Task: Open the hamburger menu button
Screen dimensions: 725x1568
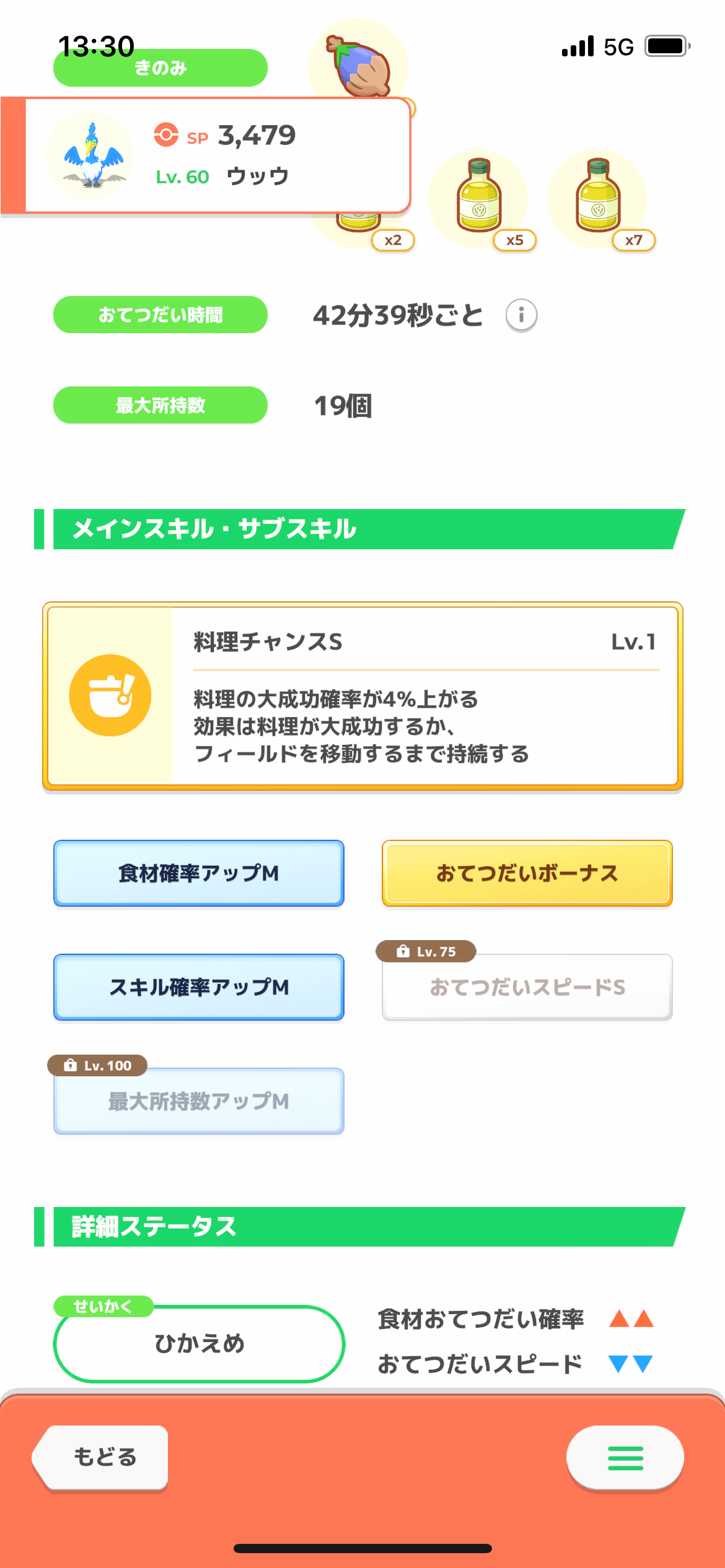Action: tap(625, 1458)
